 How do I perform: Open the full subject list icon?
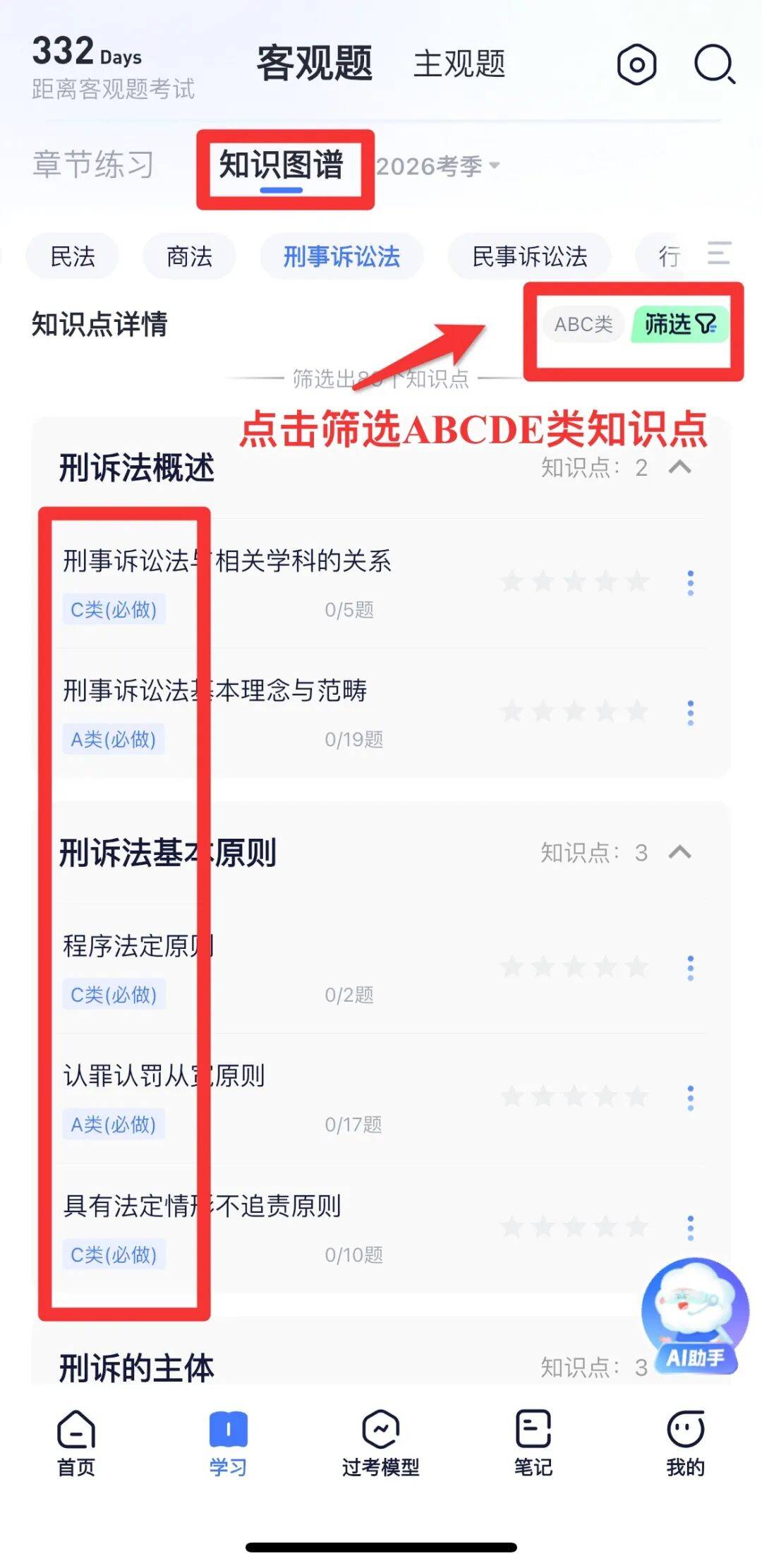point(718,253)
